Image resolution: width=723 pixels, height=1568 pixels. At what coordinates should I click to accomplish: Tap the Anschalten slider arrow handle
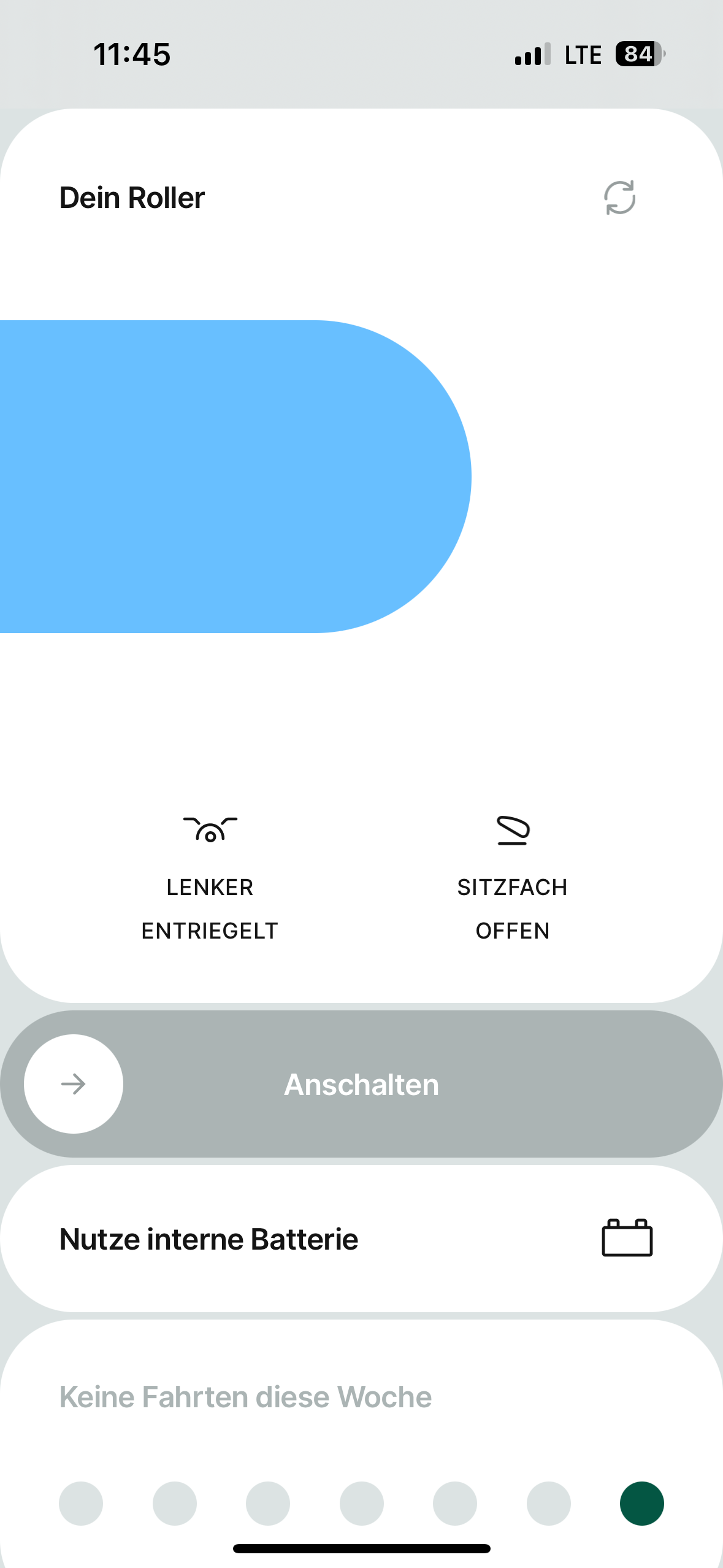point(74,1084)
